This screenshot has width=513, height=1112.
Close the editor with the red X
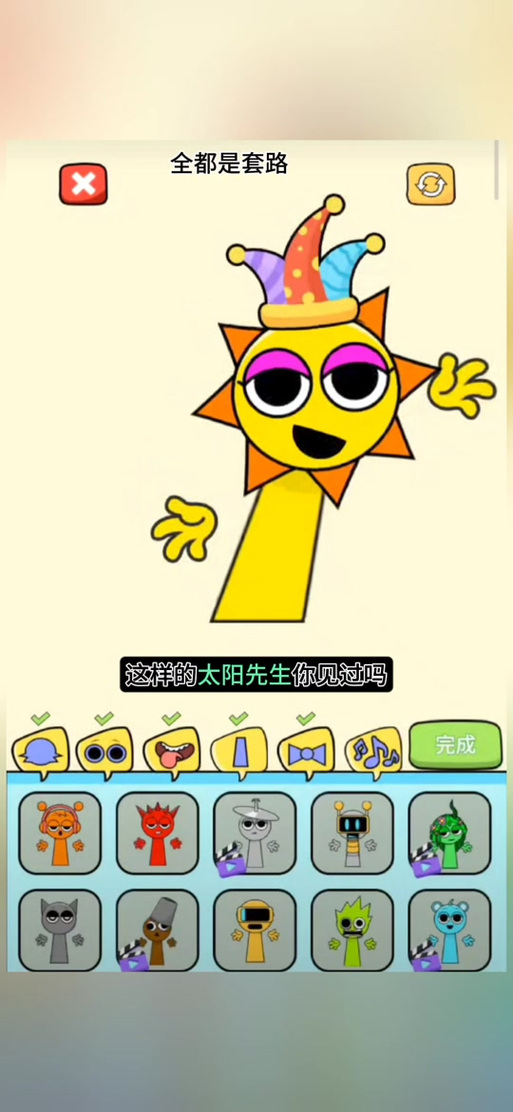click(x=83, y=184)
